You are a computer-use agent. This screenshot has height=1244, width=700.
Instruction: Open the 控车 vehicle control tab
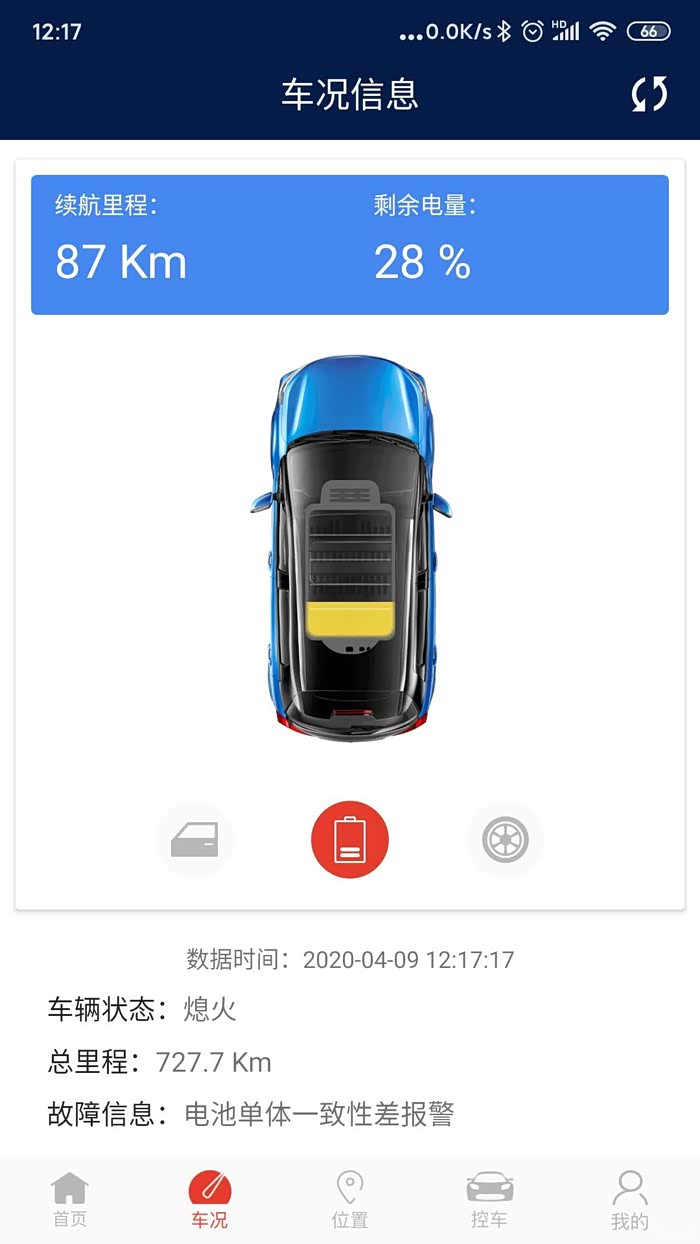point(489,1200)
